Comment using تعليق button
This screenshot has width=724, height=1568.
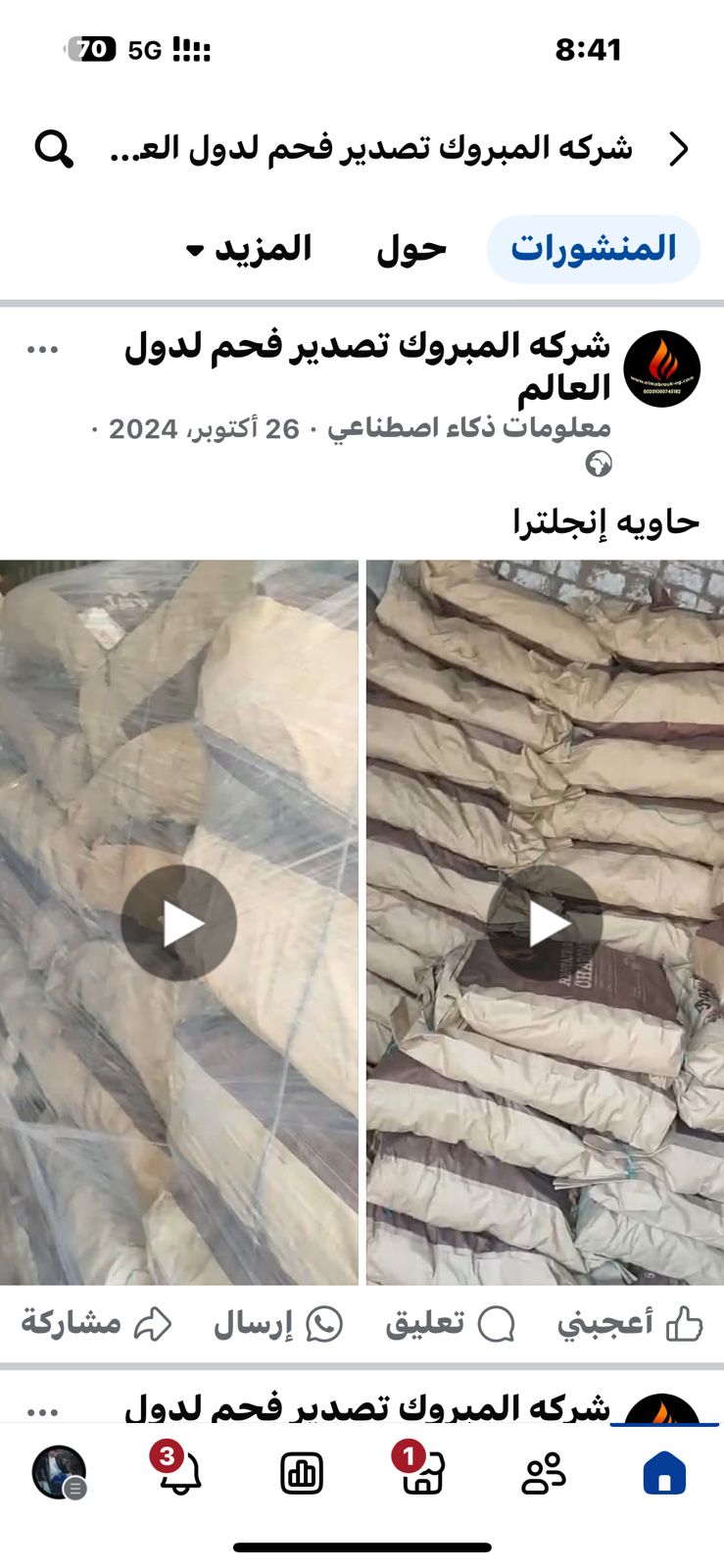click(450, 1324)
